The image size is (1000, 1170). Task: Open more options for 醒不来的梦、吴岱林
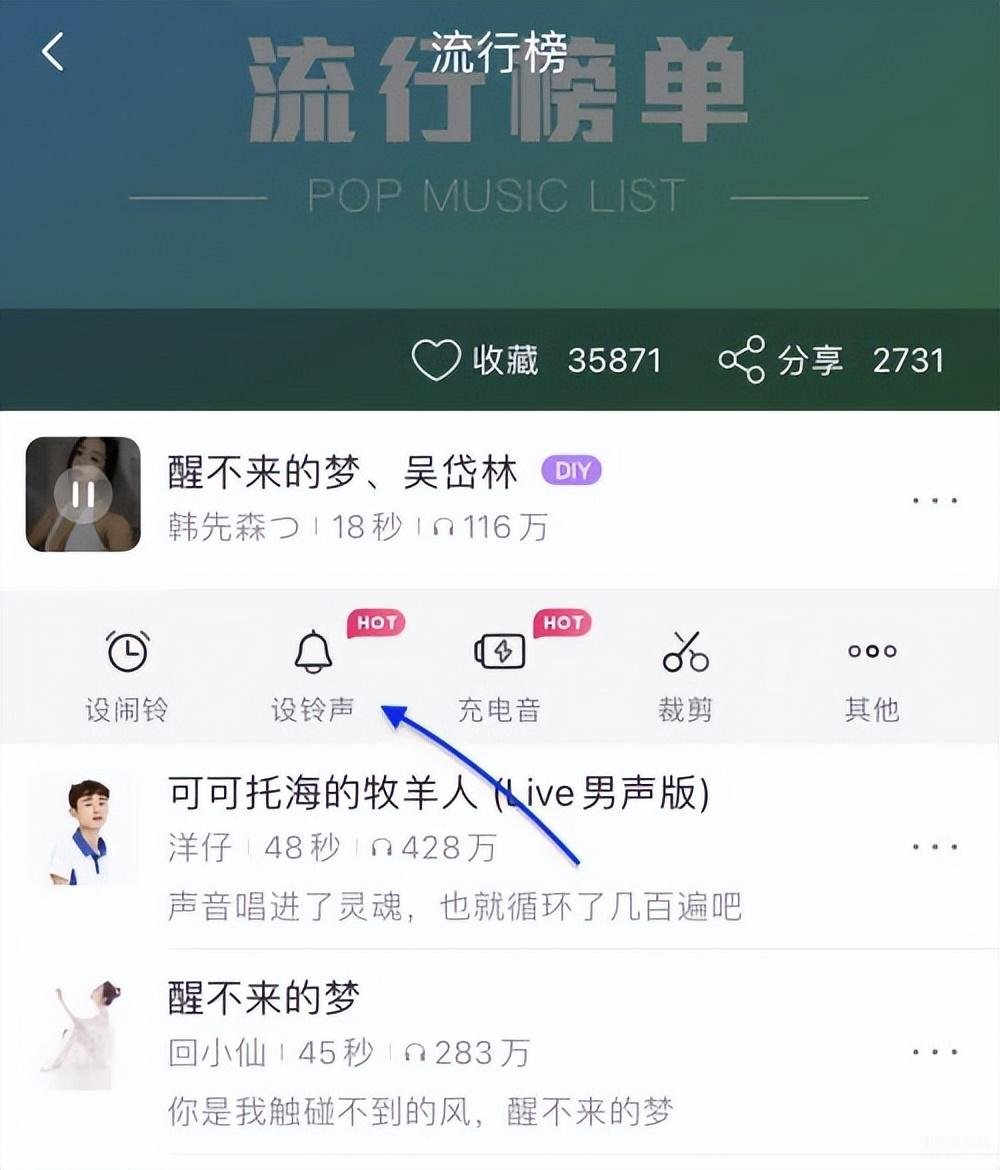click(x=934, y=500)
